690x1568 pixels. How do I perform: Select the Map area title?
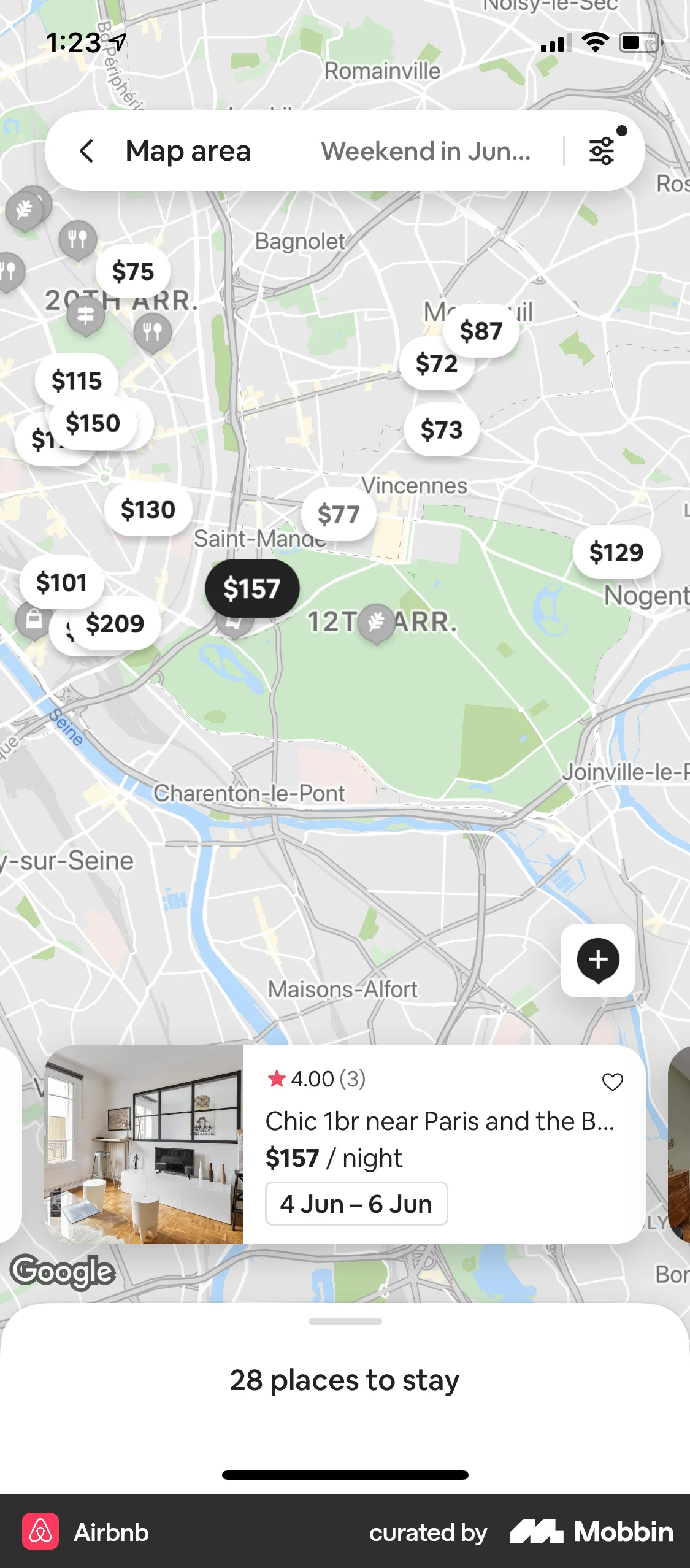click(187, 151)
